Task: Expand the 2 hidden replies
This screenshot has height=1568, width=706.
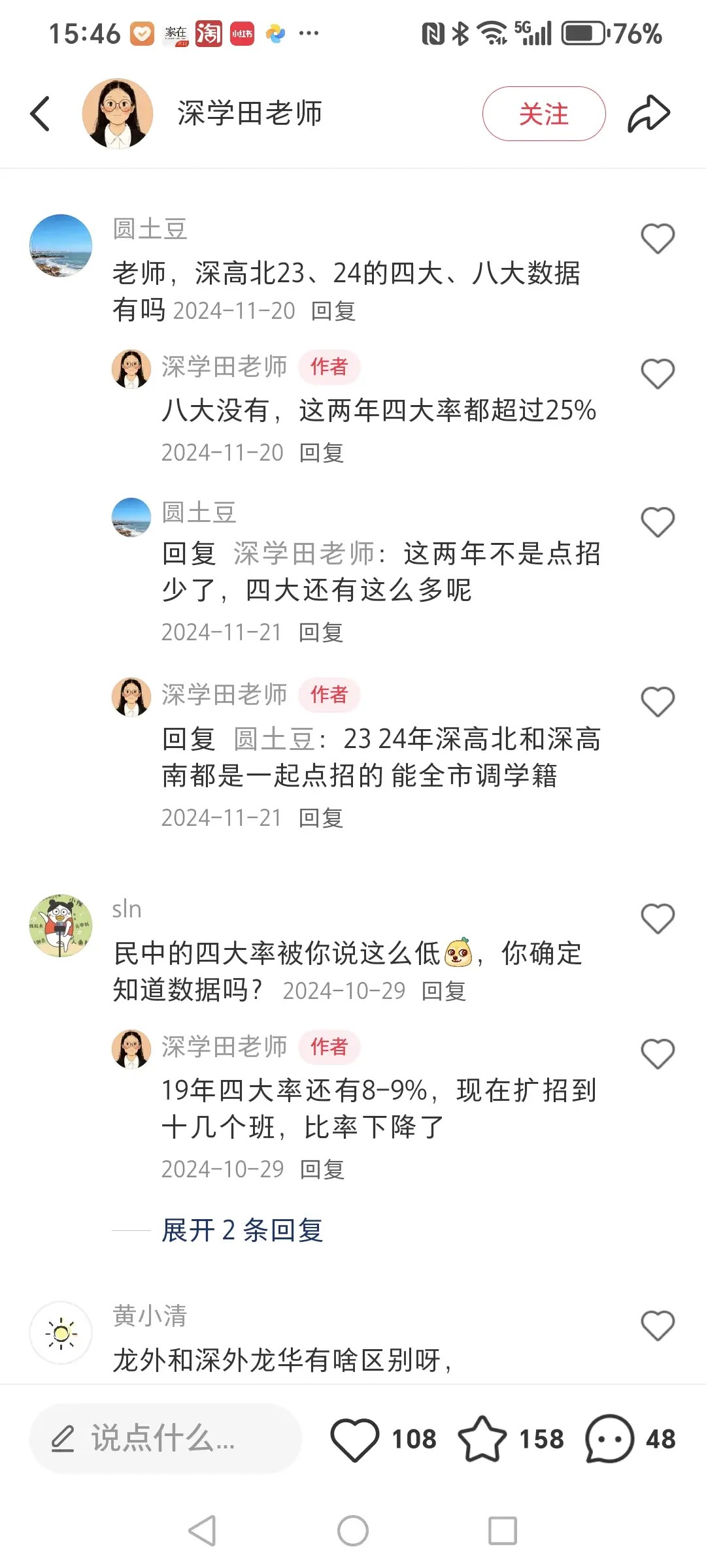Action: click(243, 1230)
